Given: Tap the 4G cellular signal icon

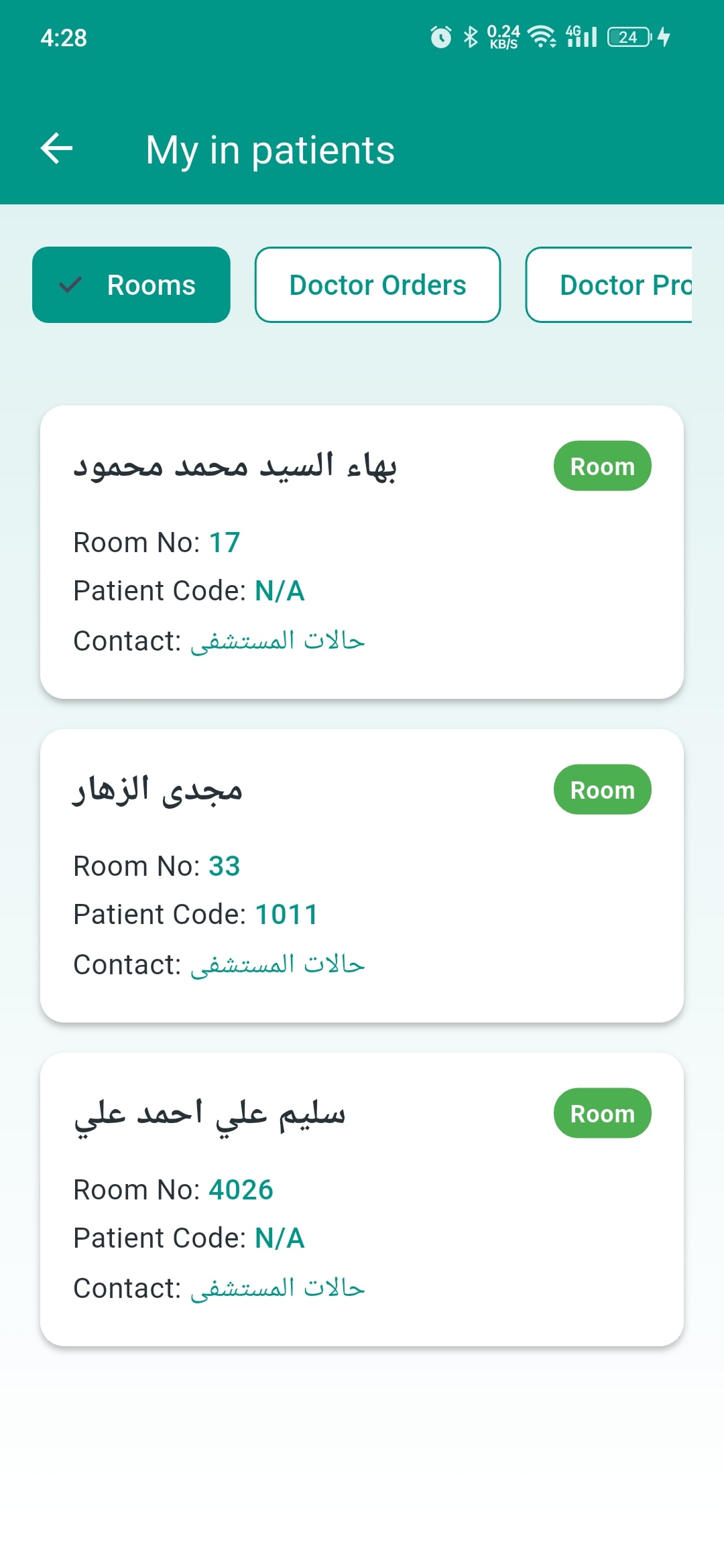Looking at the screenshot, I should (581, 38).
